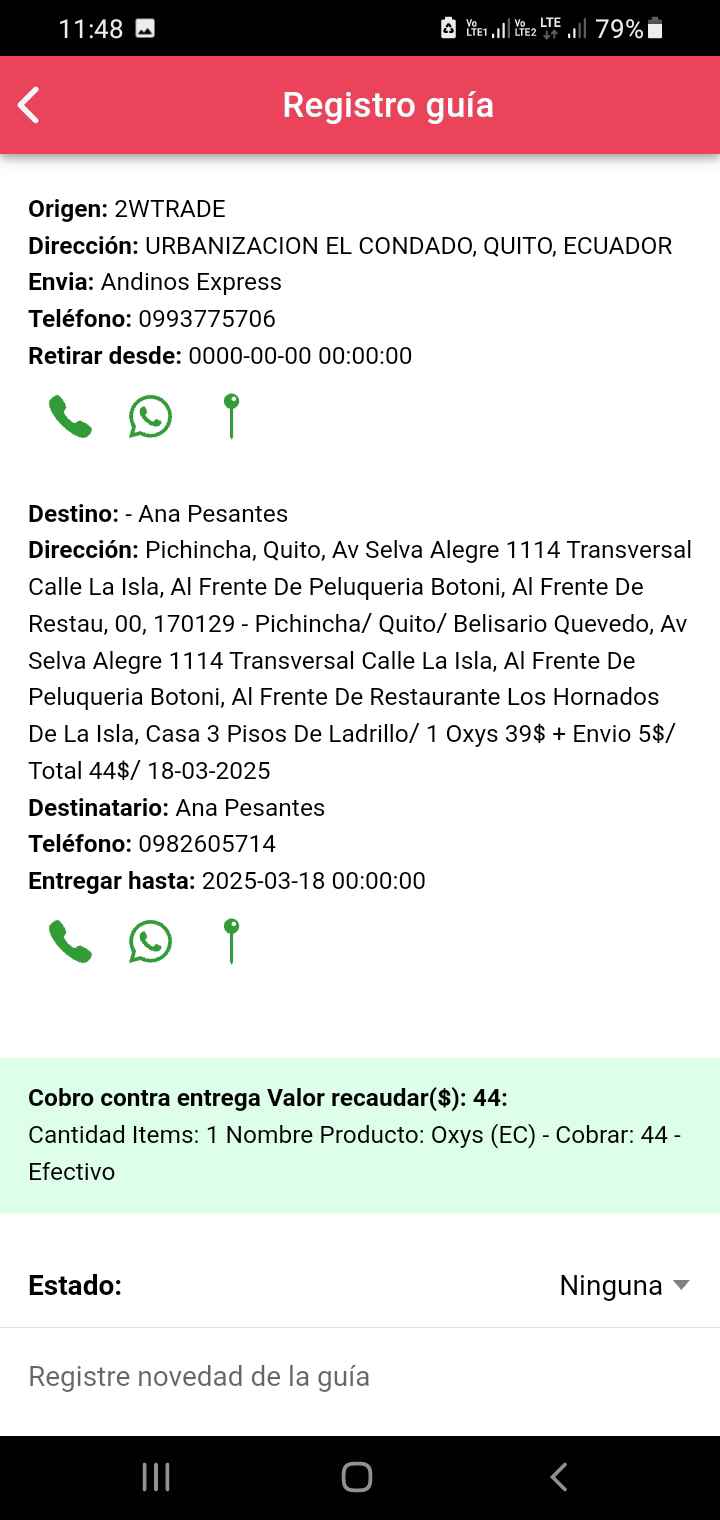Go to the phone home screen
The image size is (720, 1520).
tap(357, 1477)
